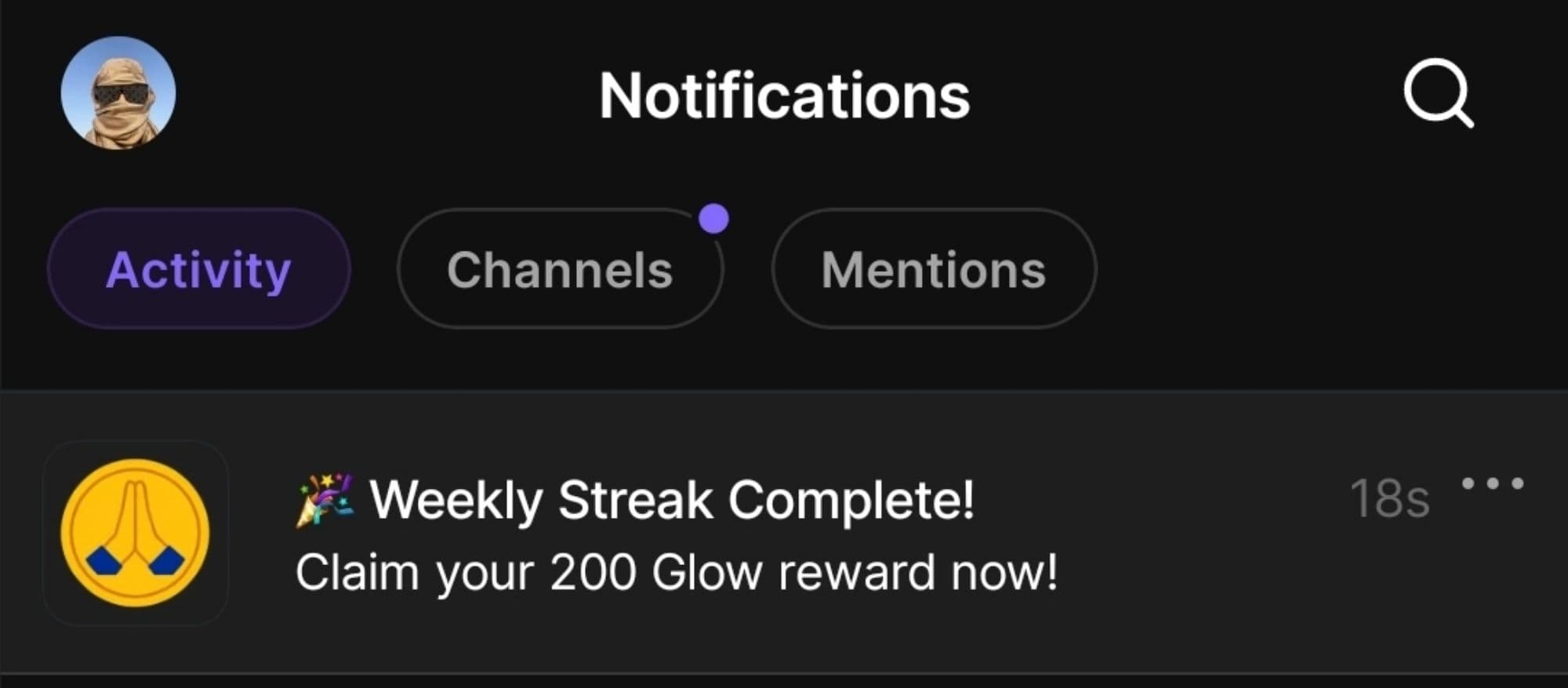Open the search magnifier icon
The height and width of the screenshot is (688, 1568).
1437,93
